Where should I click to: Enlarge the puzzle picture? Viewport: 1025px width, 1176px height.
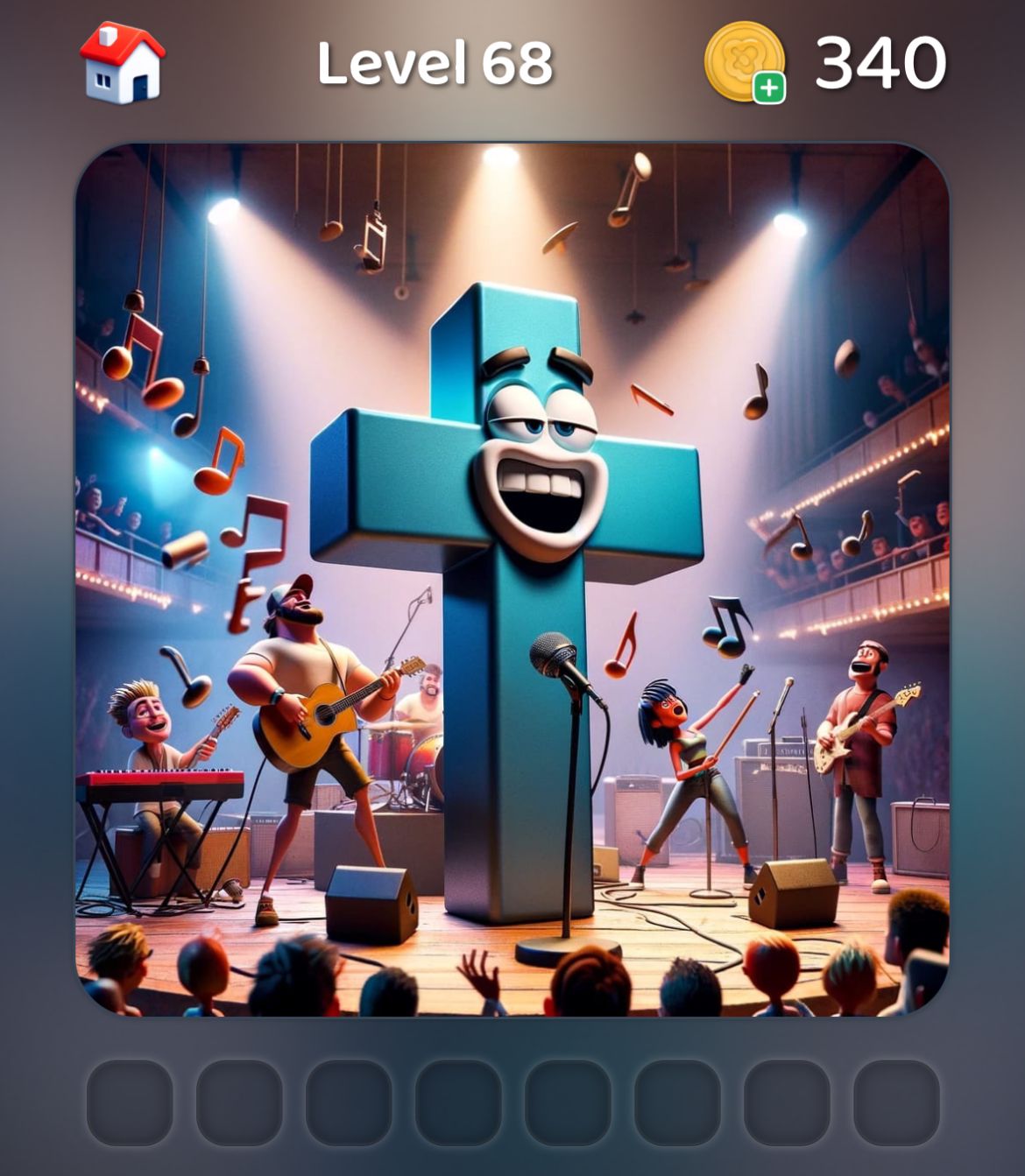(512, 578)
